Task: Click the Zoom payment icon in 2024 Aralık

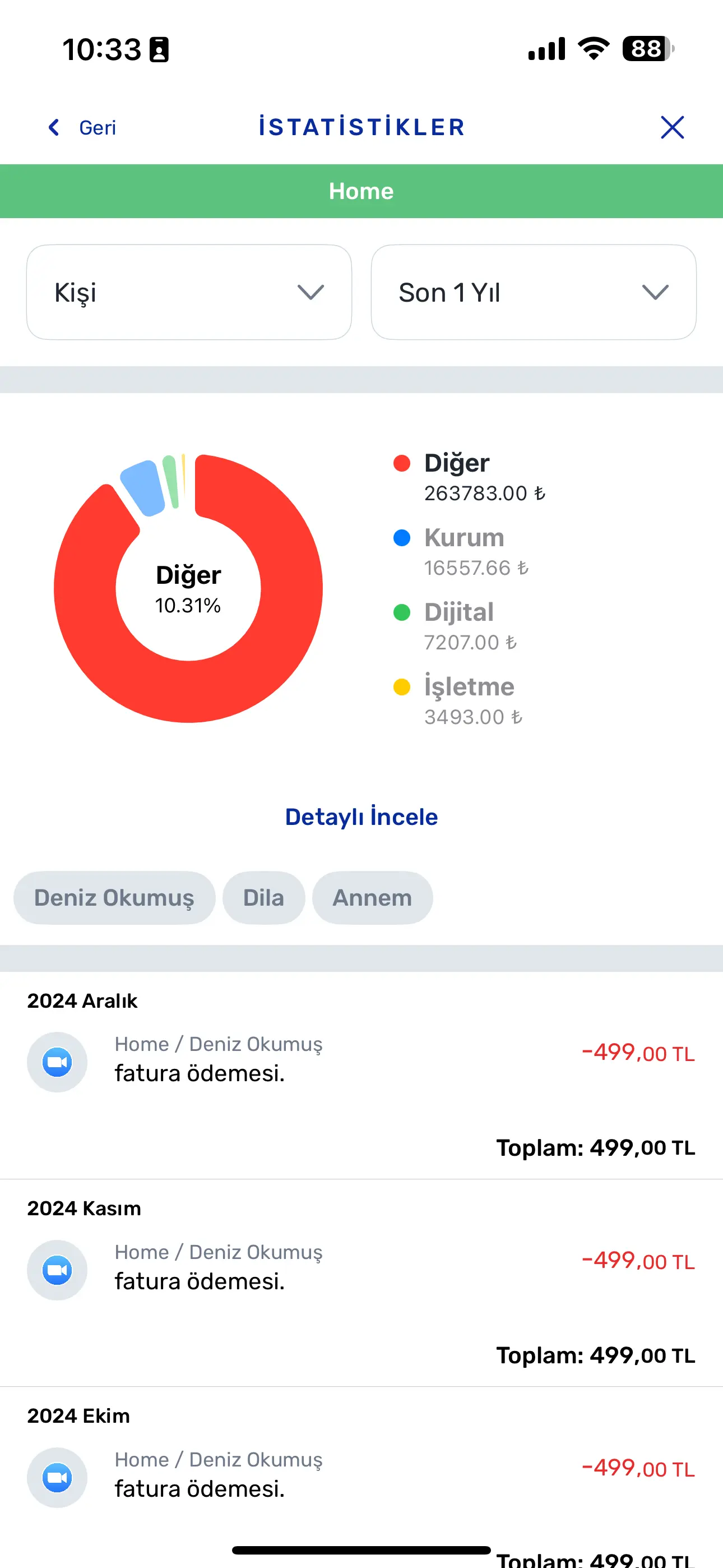Action: 57,1062
